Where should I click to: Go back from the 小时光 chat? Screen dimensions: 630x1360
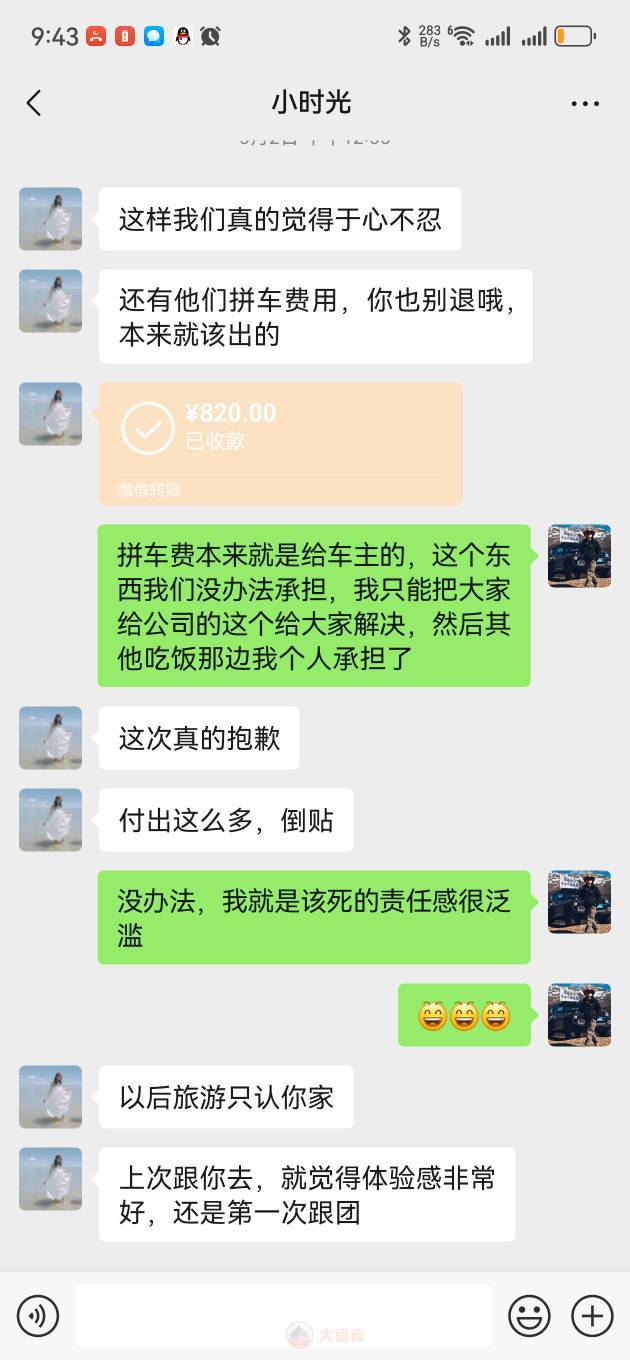click(x=34, y=103)
